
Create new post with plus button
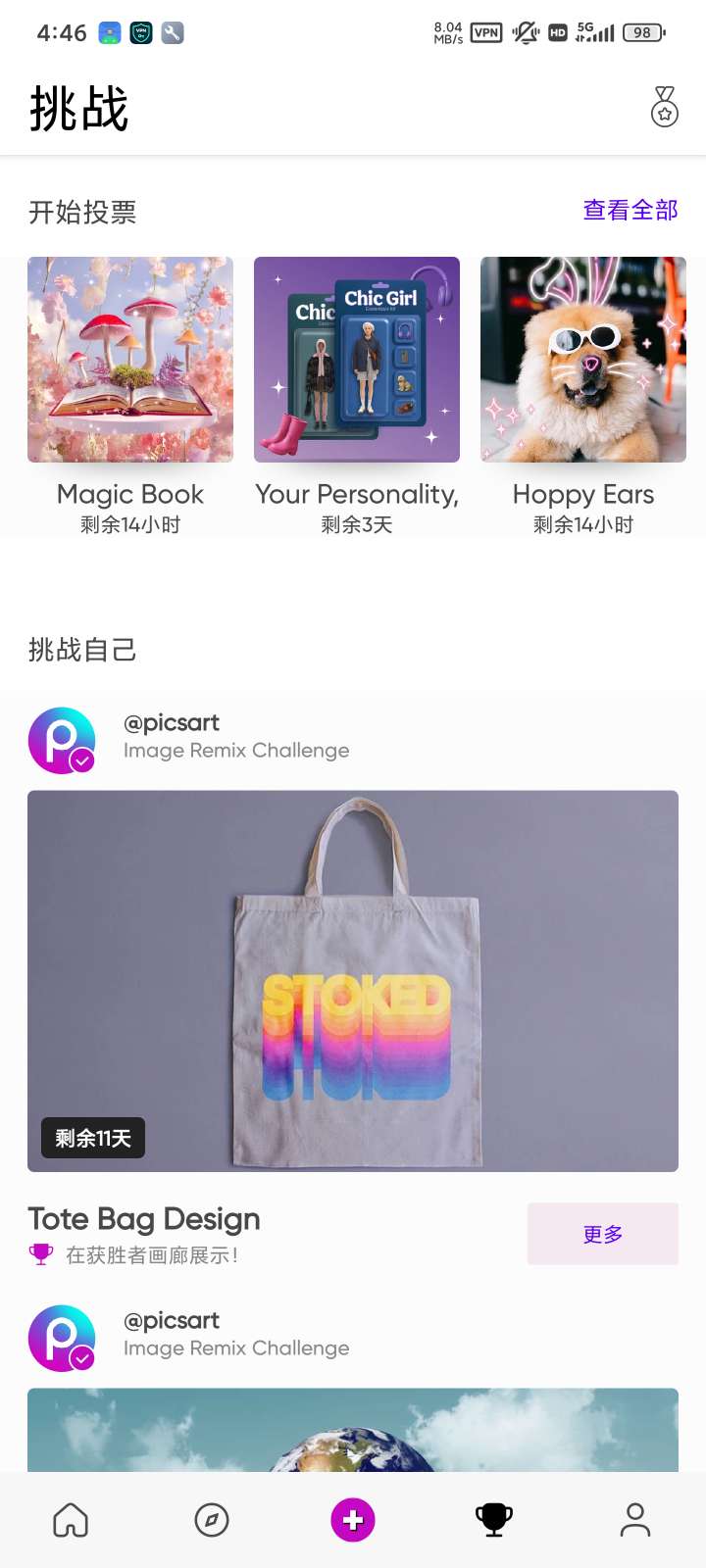click(353, 1520)
